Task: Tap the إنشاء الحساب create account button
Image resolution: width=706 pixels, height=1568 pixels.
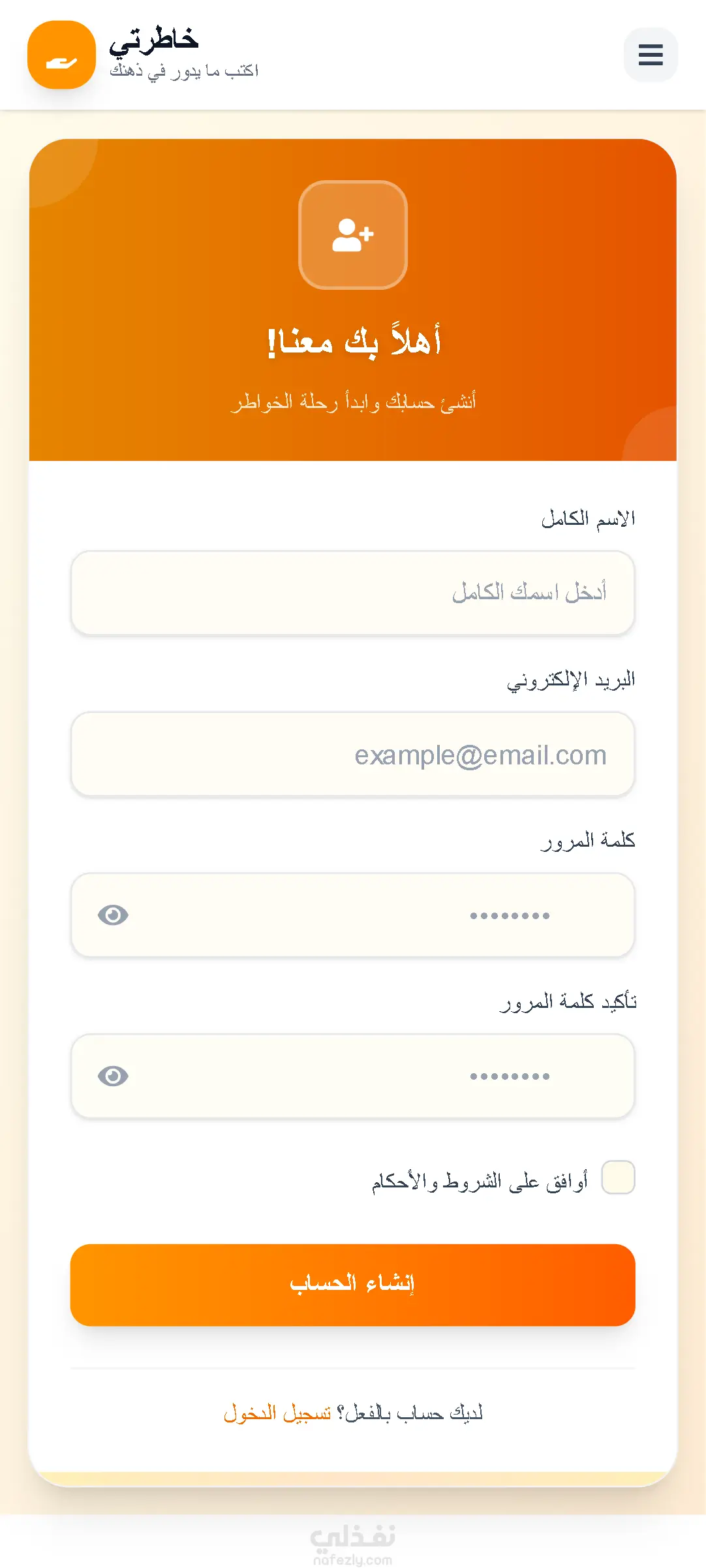Action: point(352,1285)
